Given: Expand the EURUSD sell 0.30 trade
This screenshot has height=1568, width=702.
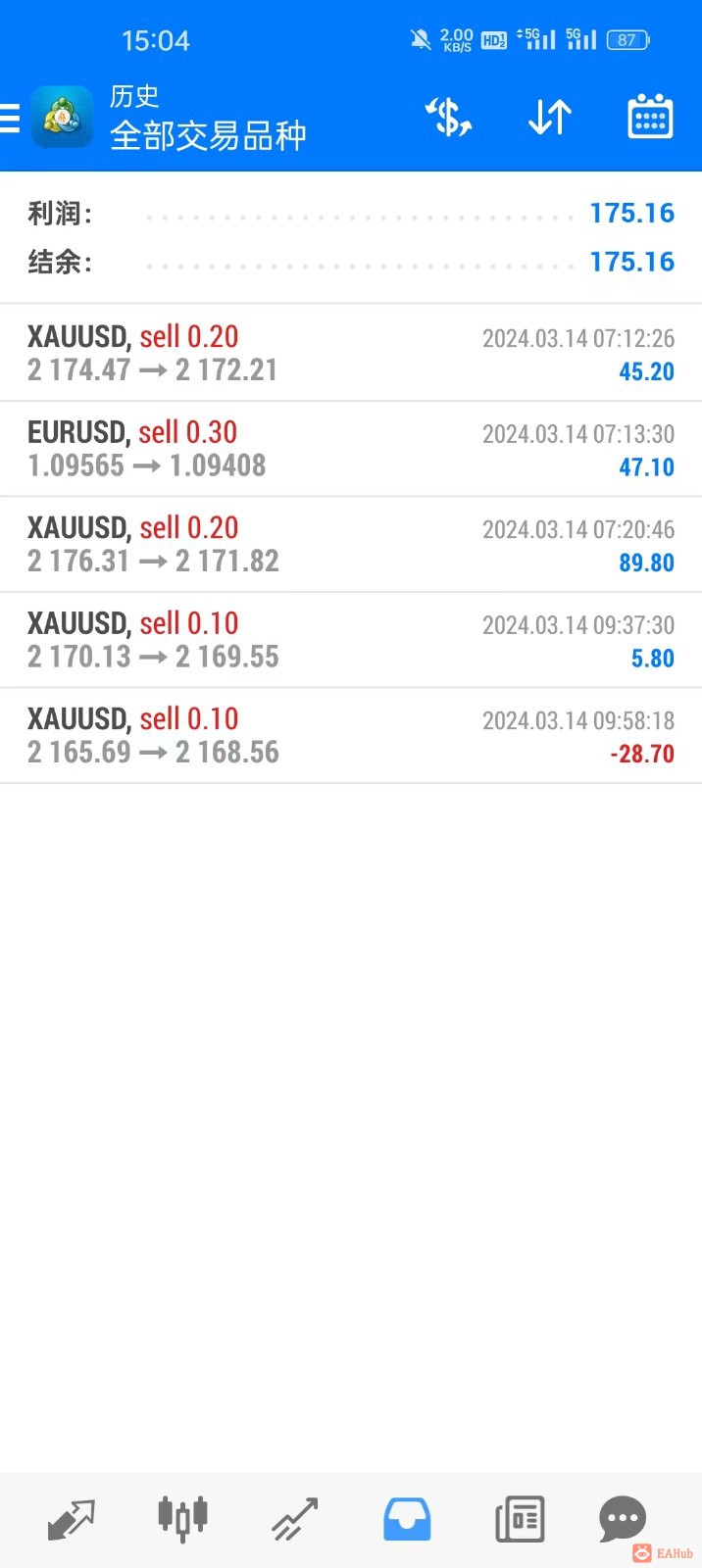Looking at the screenshot, I should point(350,449).
